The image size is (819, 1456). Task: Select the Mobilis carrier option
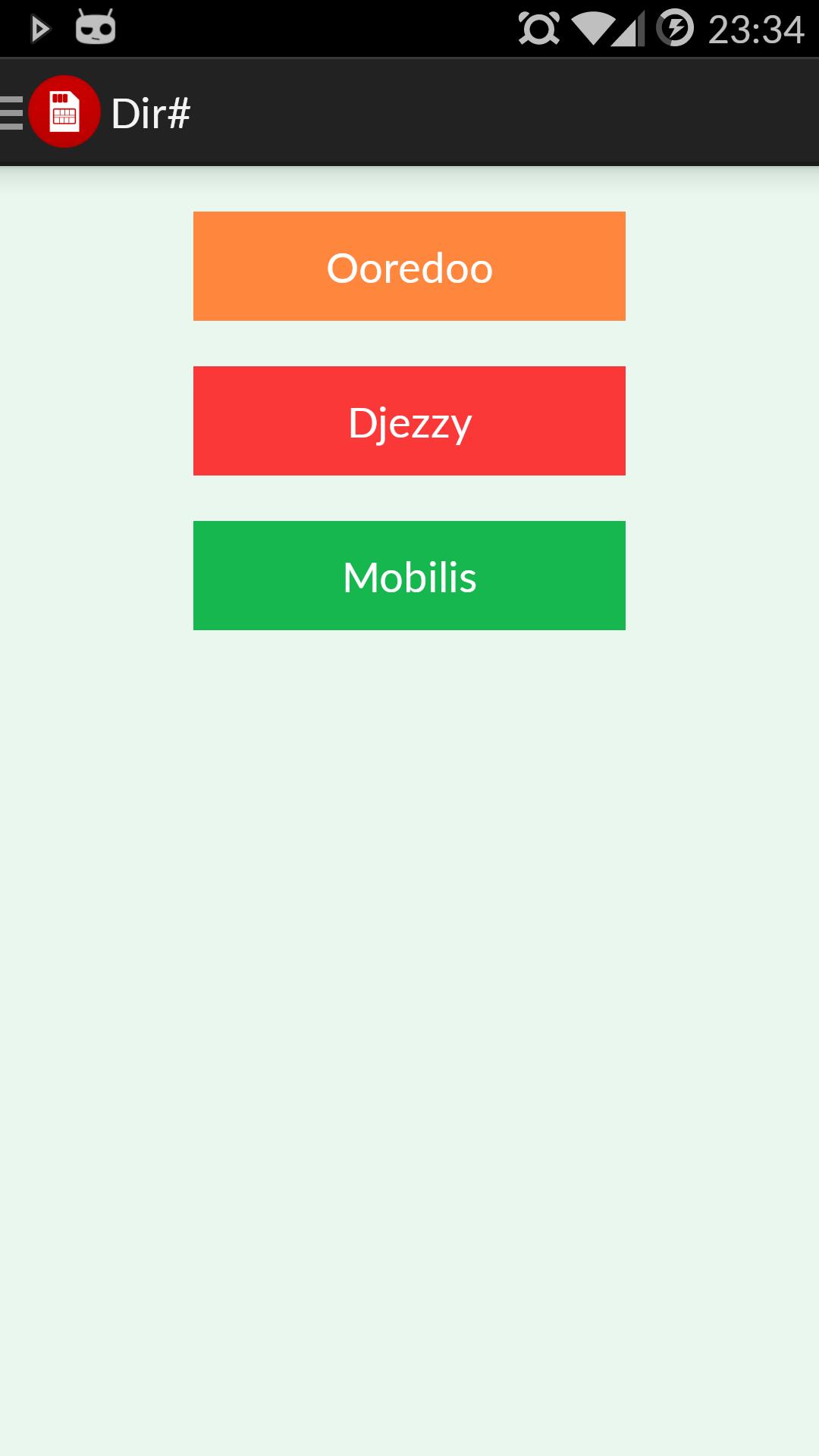pos(409,576)
